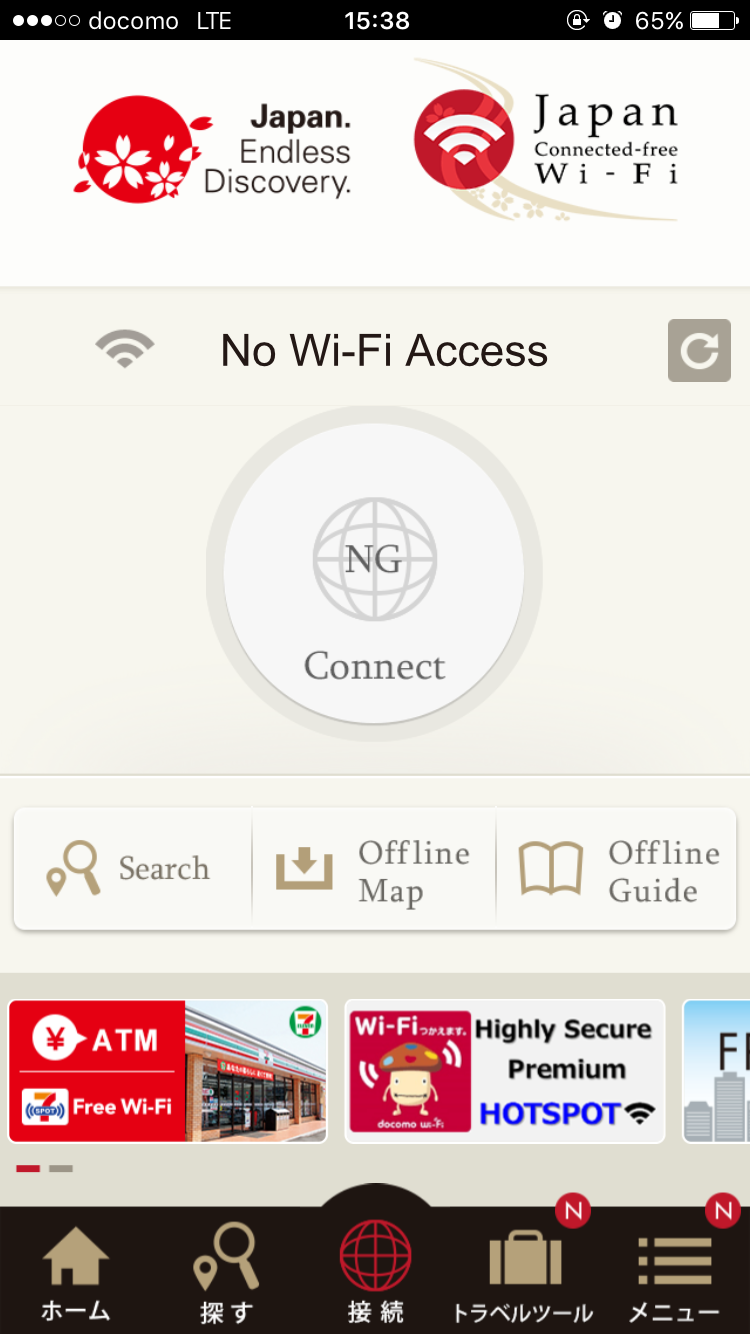Screen dimensions: 750x1334
Task: Open the Offline Guide
Action: click(617, 869)
